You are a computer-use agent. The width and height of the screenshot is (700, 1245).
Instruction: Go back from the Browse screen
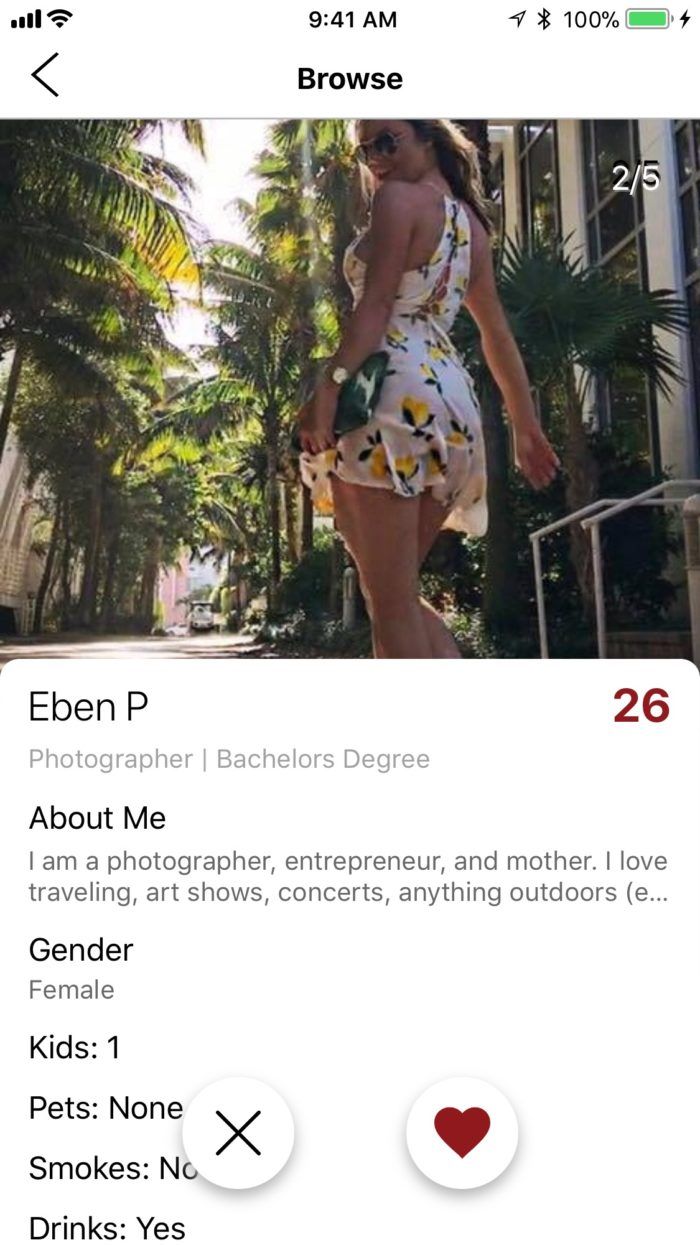pos(45,76)
